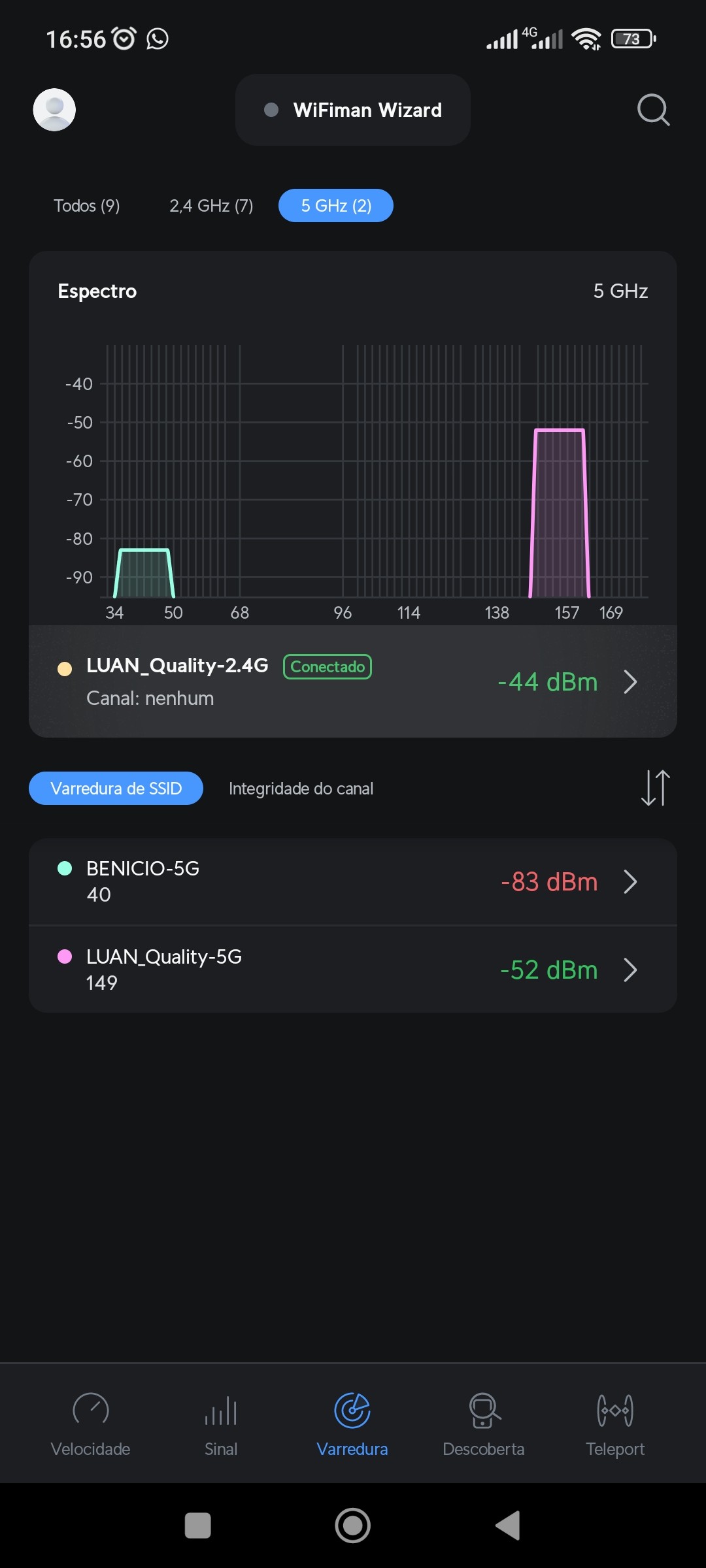Switch to the Todos (9) filter
706x1568 pixels.
tap(87, 206)
